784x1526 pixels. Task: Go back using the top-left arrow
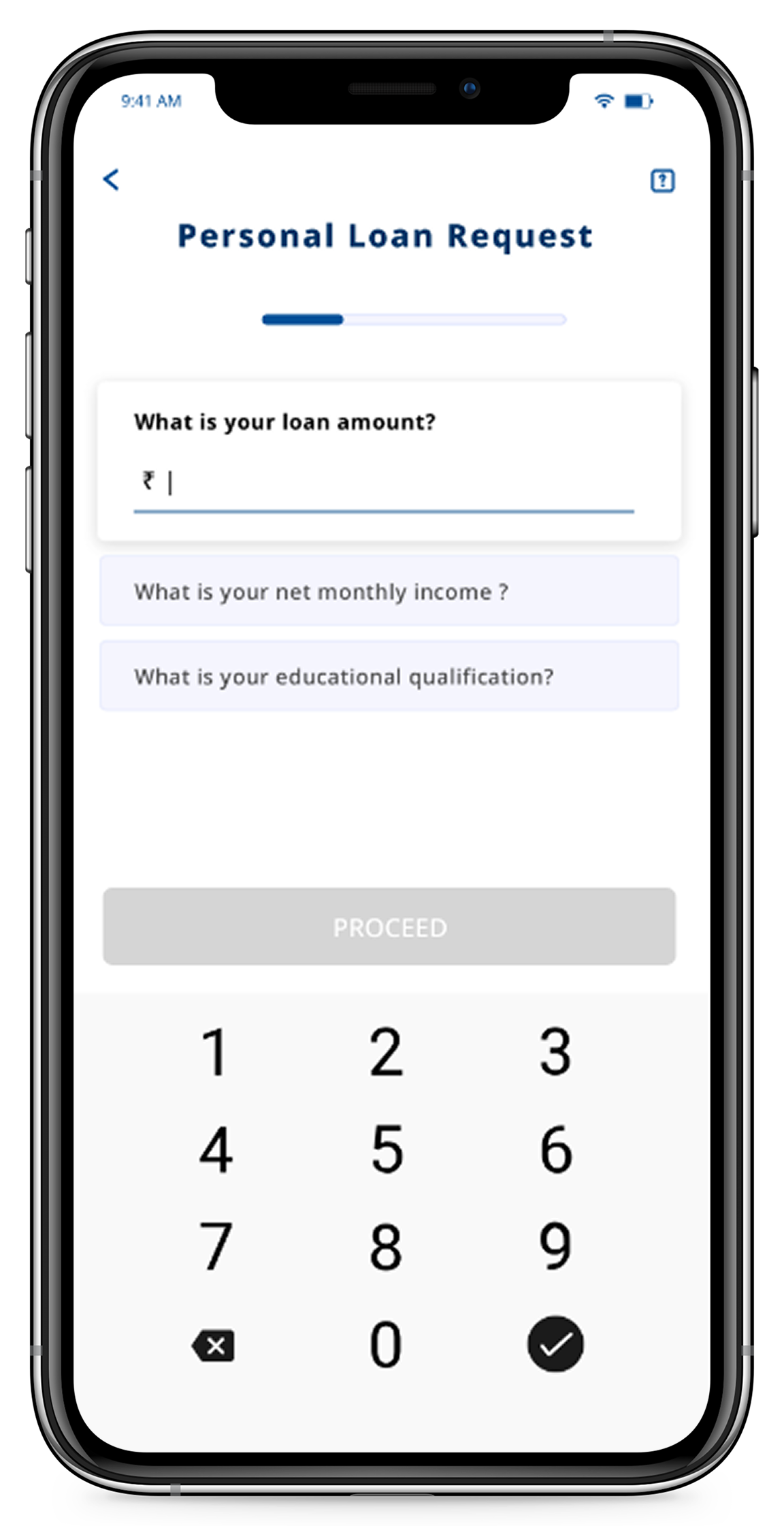click(111, 180)
